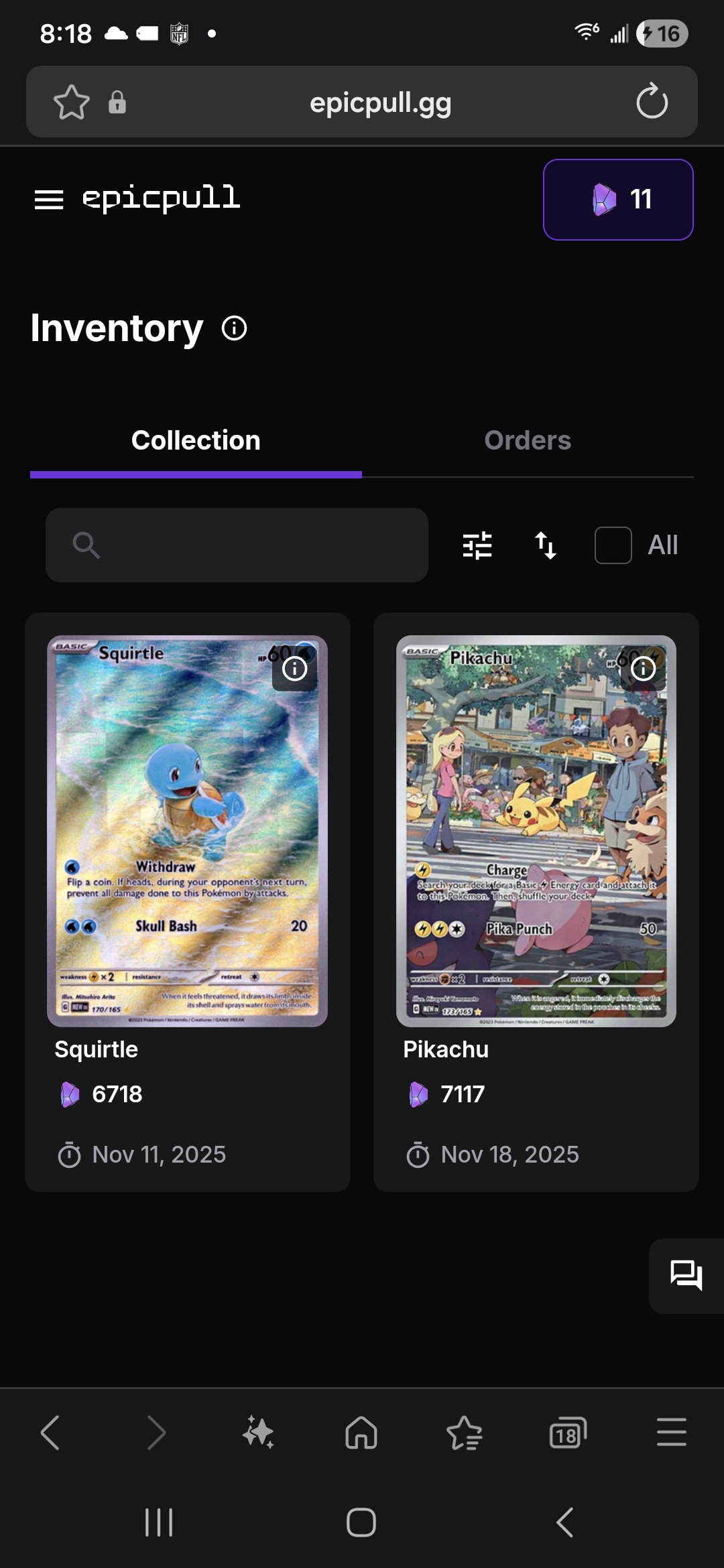Show info on the Pikachu card

(643, 668)
